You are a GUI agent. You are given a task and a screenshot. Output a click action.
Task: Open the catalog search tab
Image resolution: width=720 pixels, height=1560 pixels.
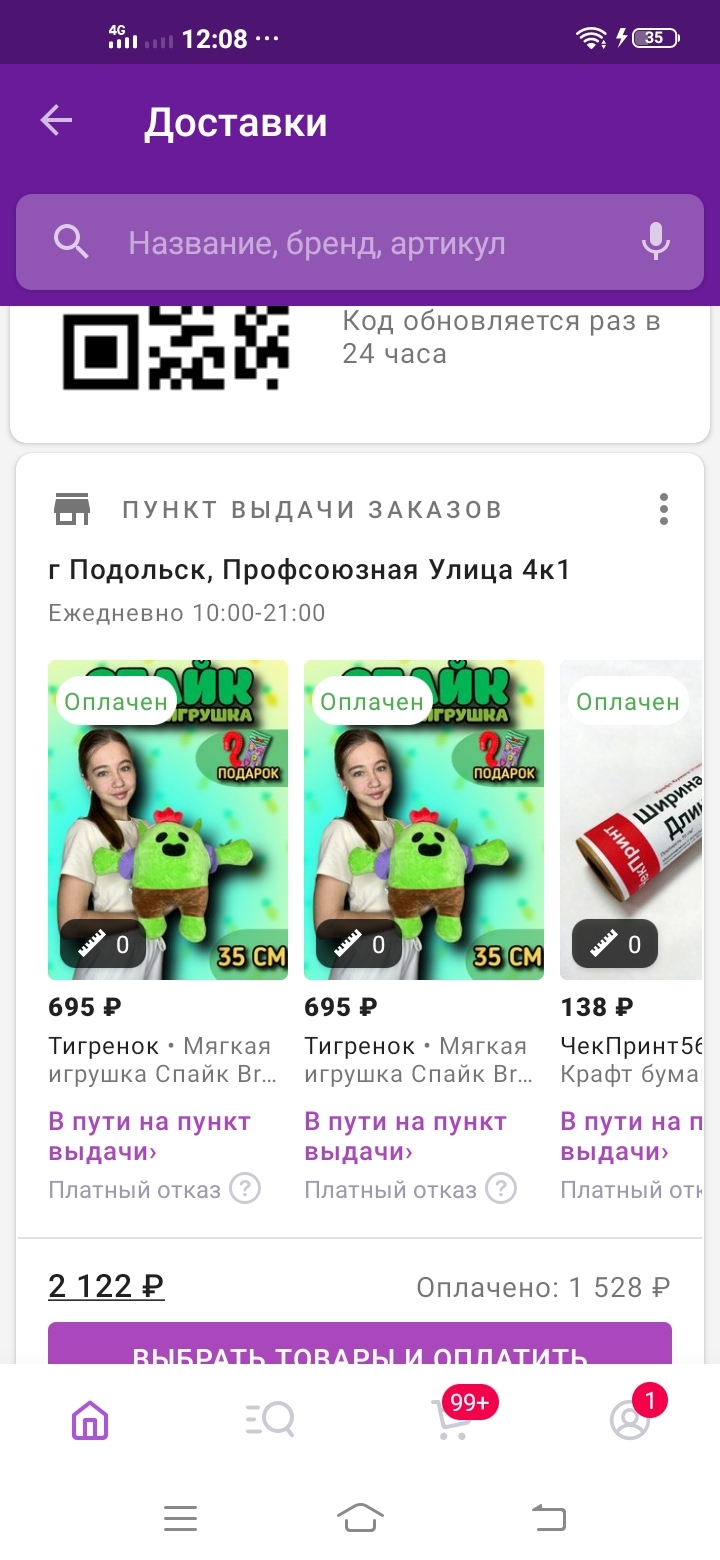[270, 1419]
